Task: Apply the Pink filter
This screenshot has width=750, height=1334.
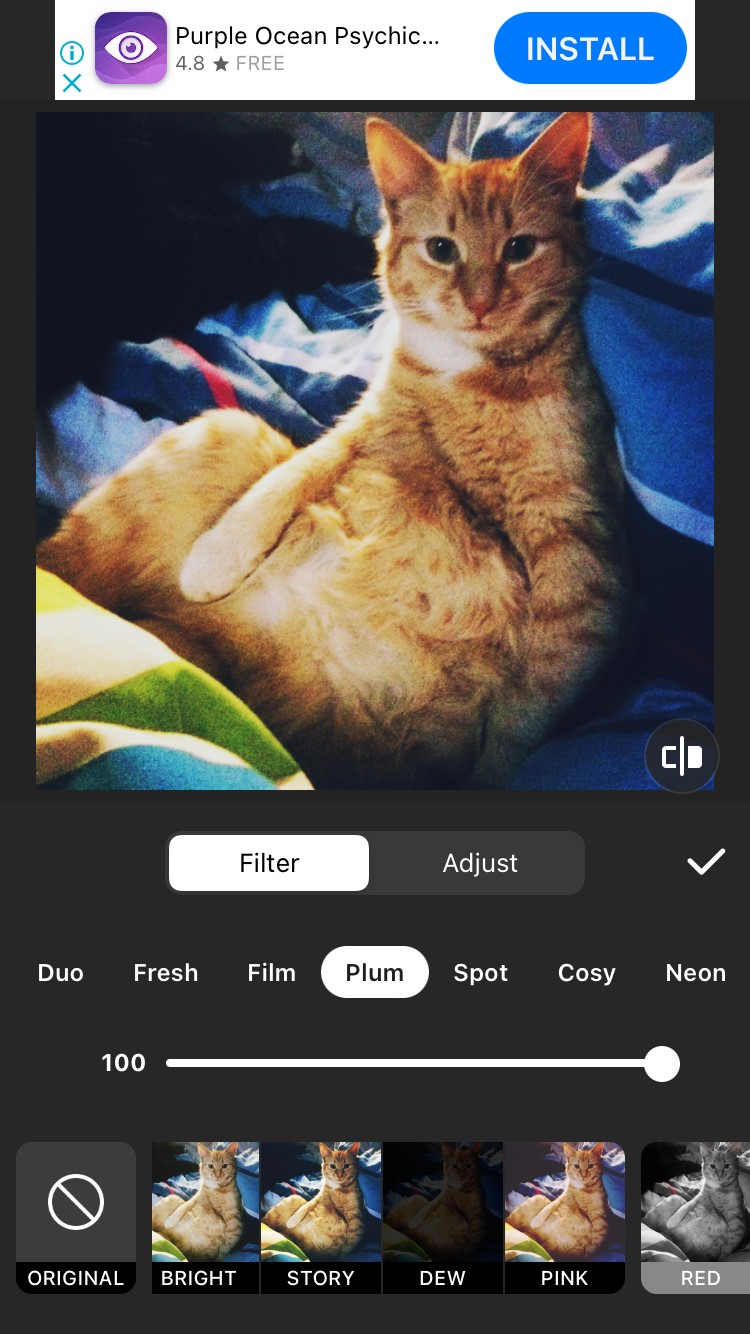Action: coord(565,1217)
